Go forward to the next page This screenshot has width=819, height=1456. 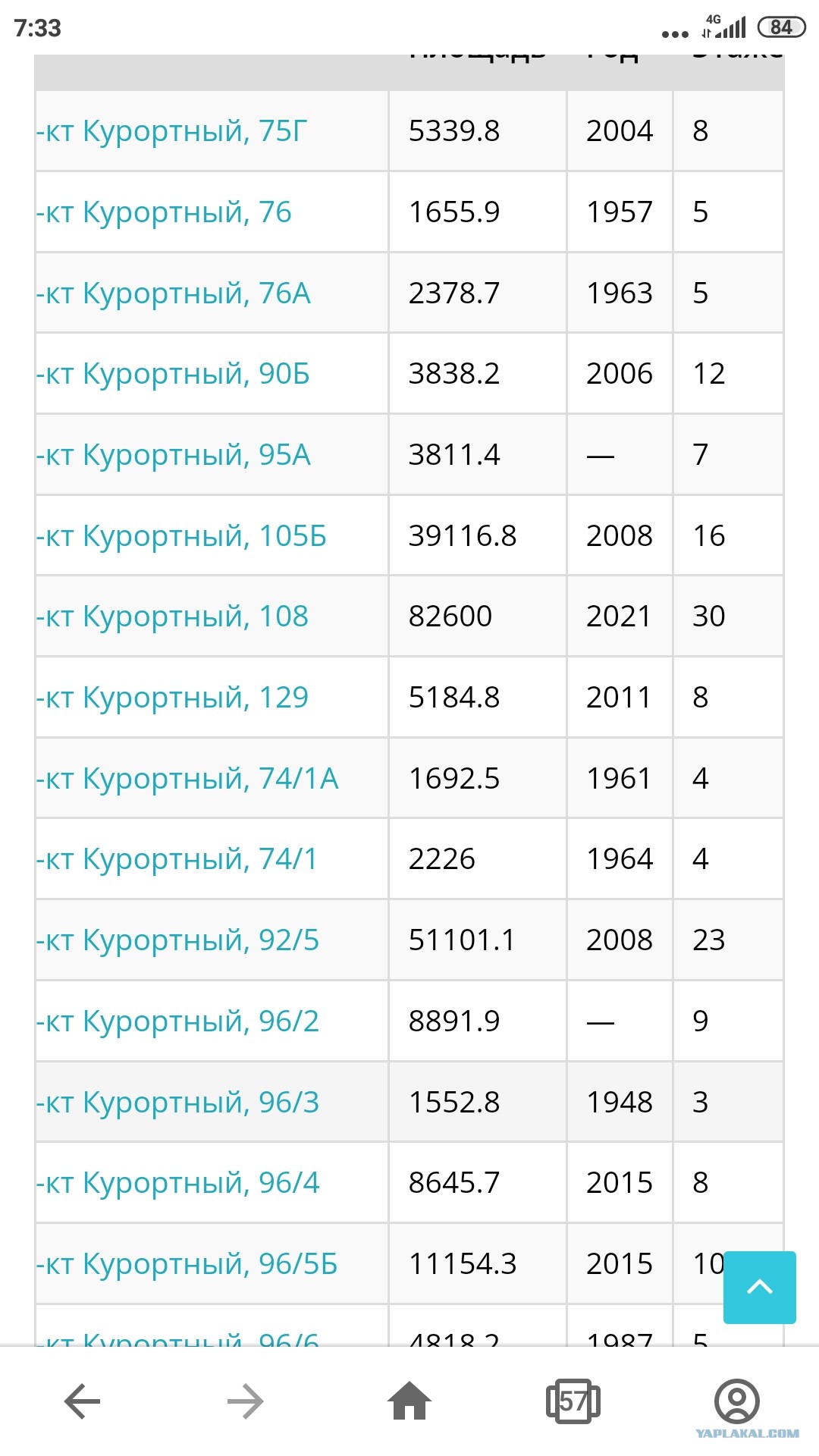pos(246,1401)
